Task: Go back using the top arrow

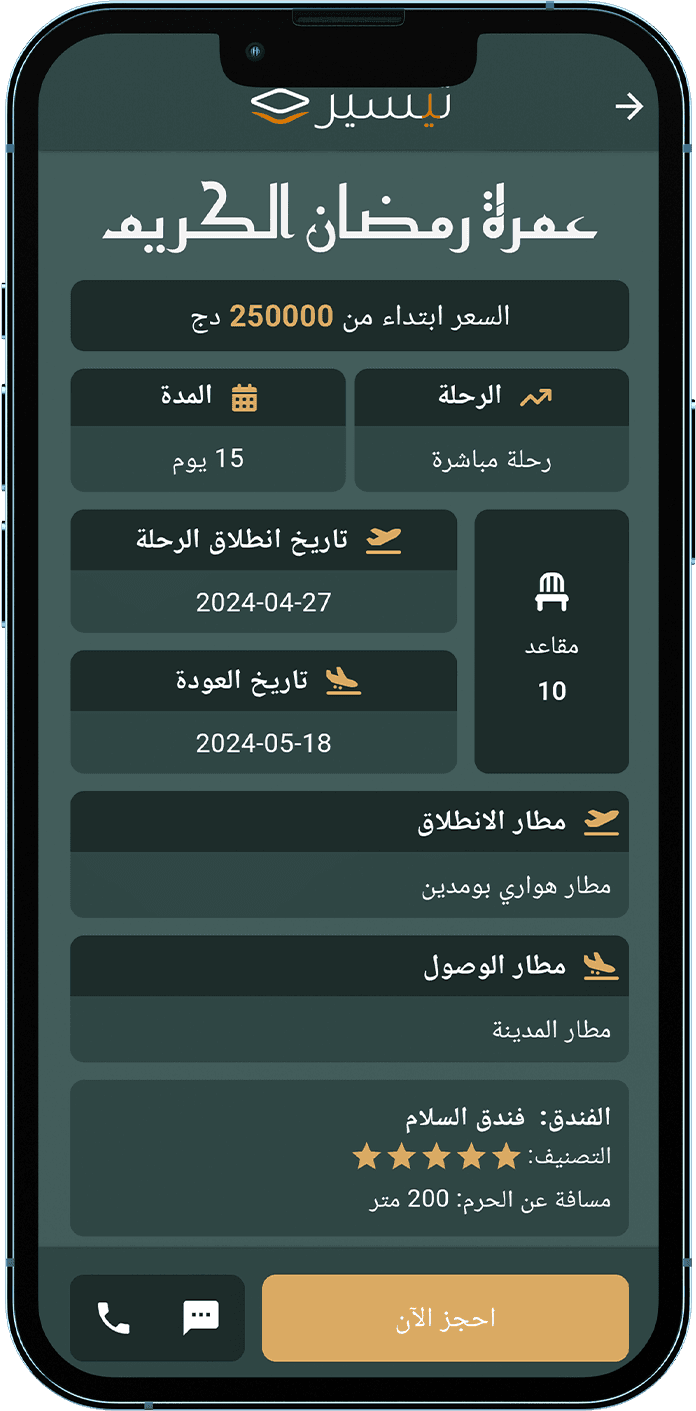Action: click(x=629, y=106)
